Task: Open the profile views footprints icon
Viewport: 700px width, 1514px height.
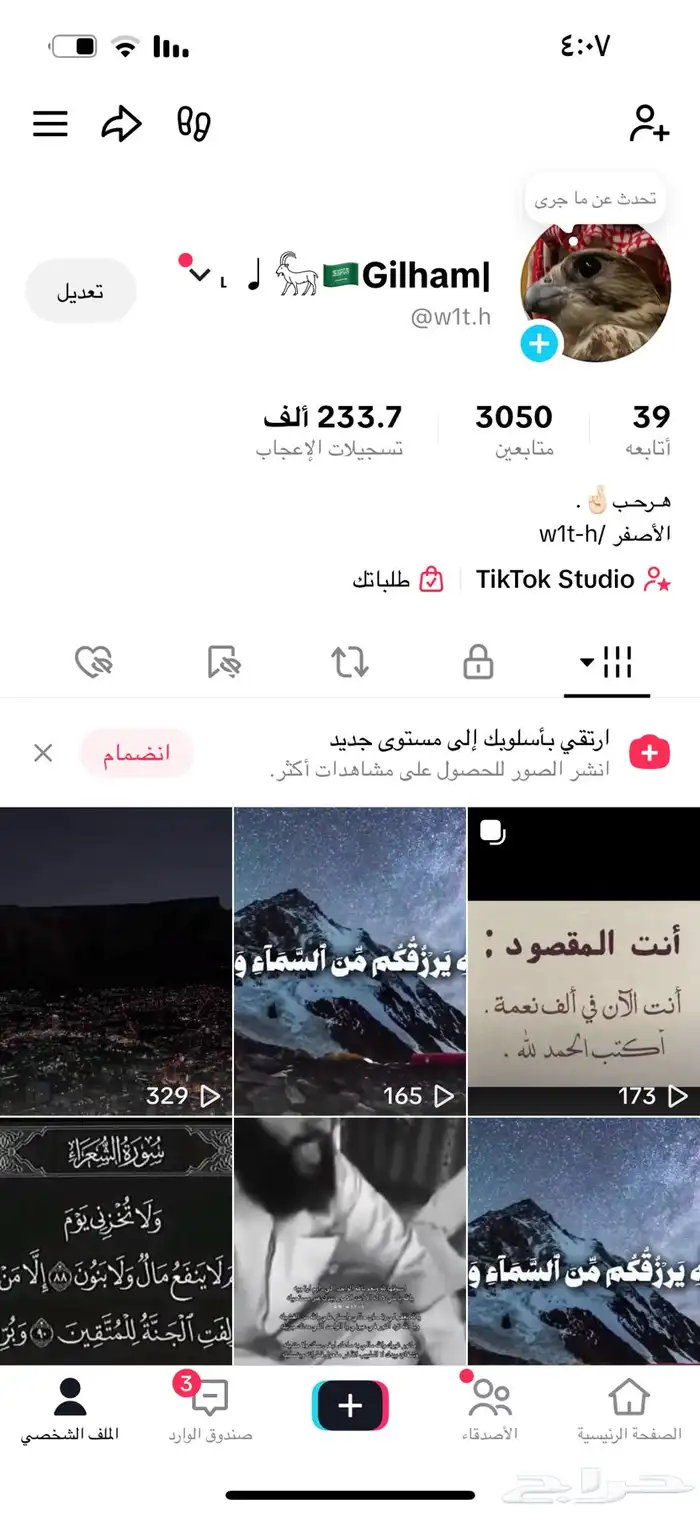Action: 193,123
